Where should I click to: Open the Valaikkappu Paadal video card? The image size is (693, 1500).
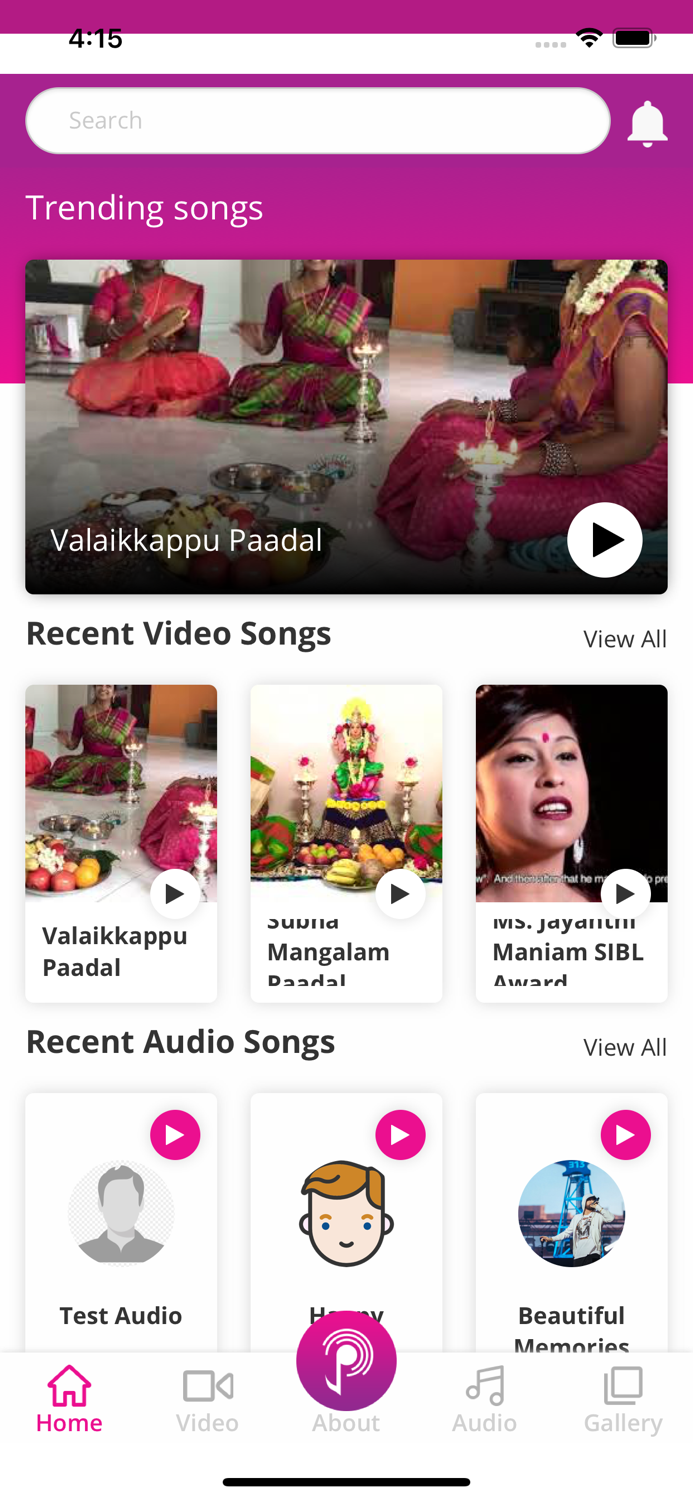[x=121, y=842]
